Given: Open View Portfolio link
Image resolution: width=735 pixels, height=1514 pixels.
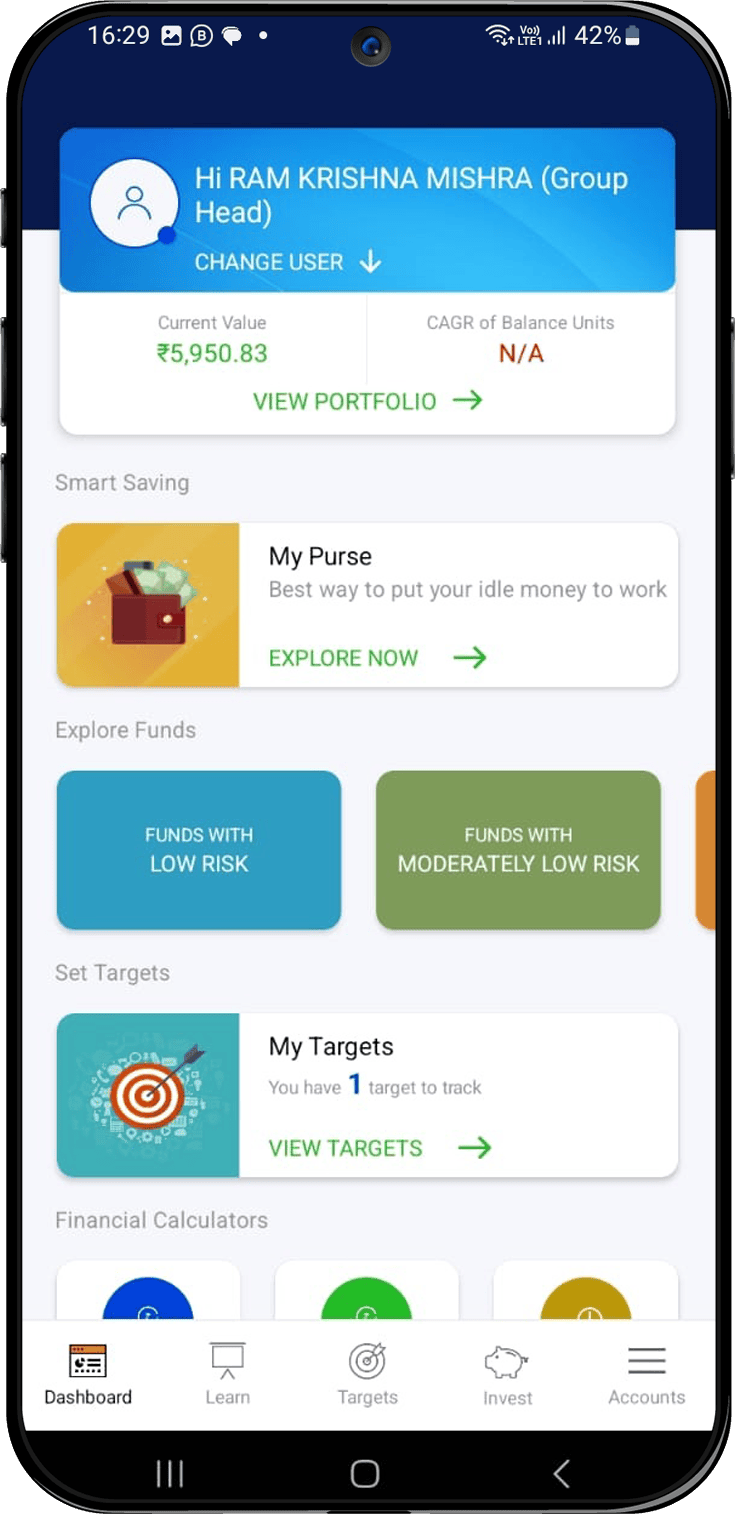Looking at the screenshot, I should [x=367, y=401].
